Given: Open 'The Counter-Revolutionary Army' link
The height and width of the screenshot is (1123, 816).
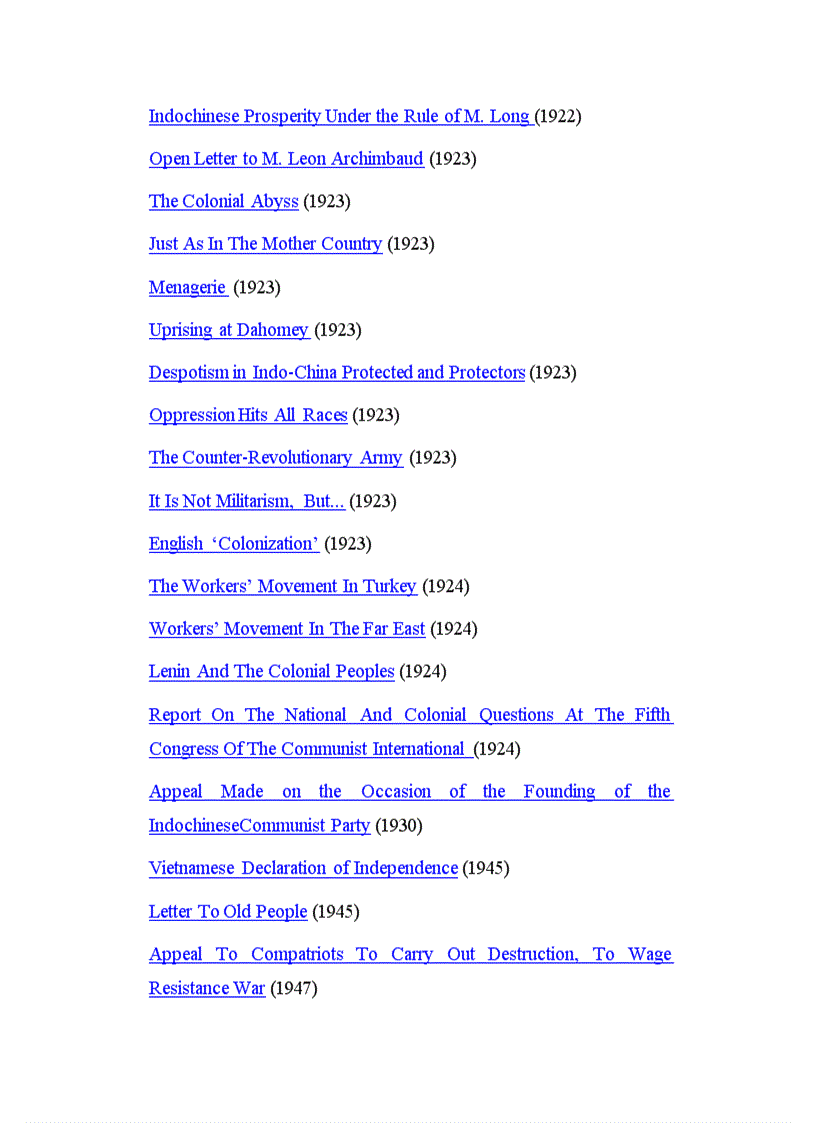Looking at the screenshot, I should click(x=275, y=458).
